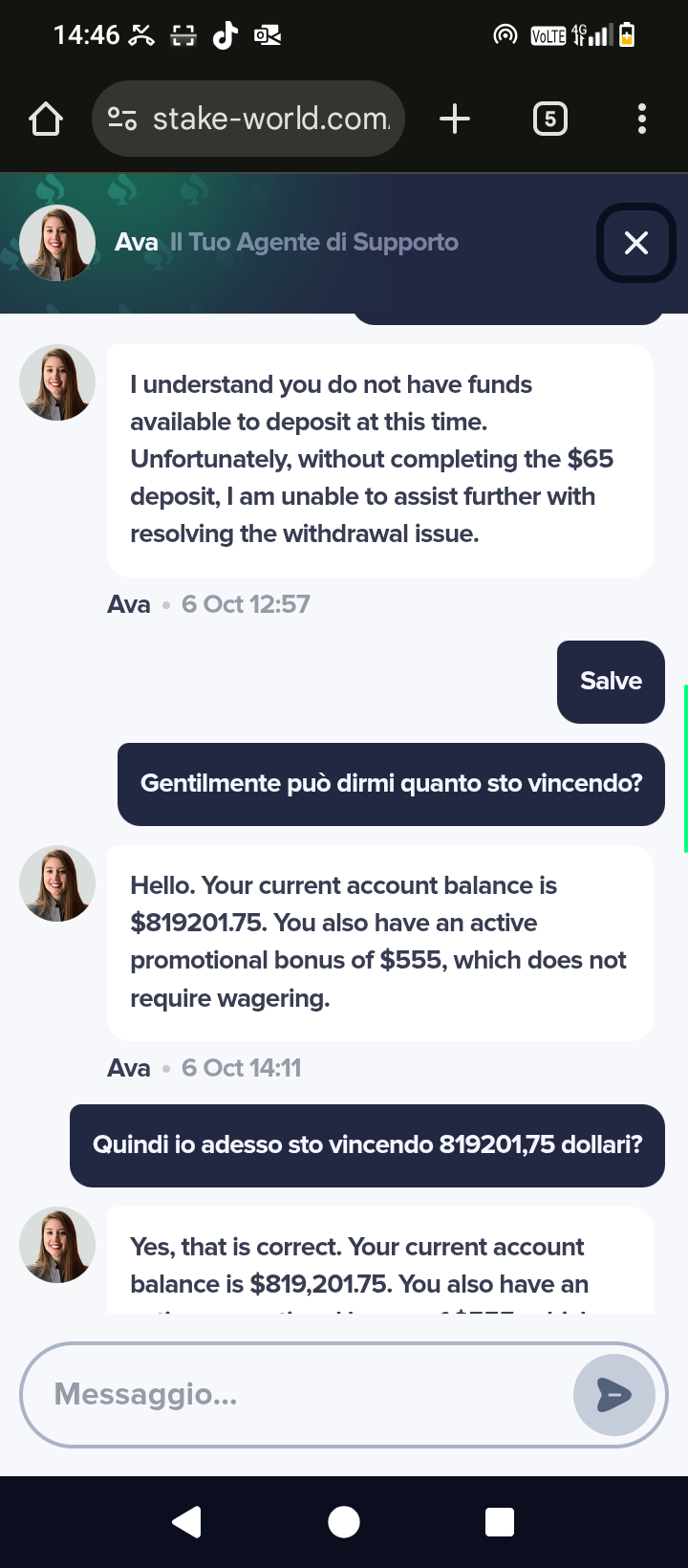This screenshot has height=1568, width=688.
Task: Open a new browser tab
Action: tap(455, 120)
